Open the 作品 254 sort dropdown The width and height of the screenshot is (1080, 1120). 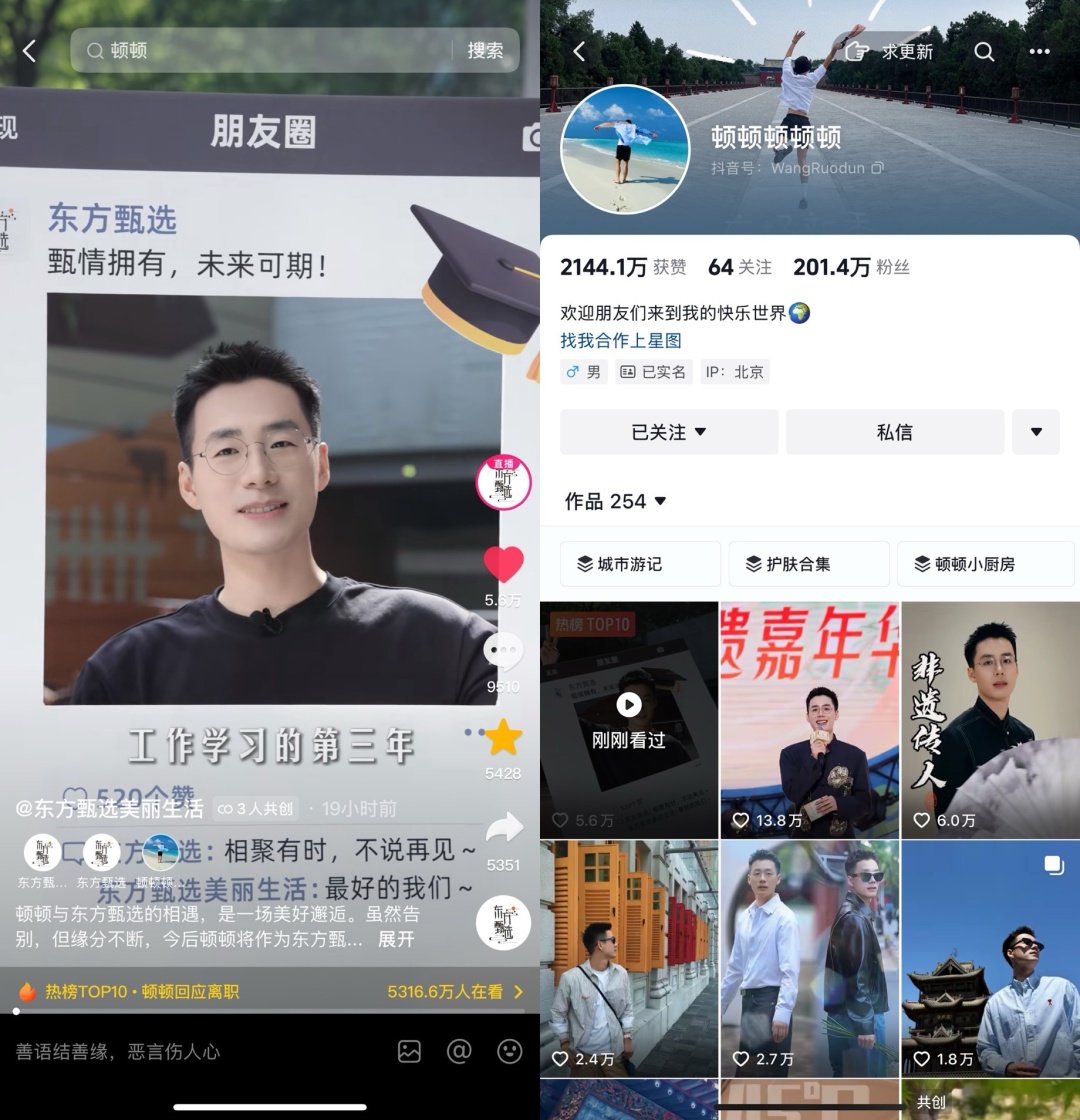pos(616,501)
